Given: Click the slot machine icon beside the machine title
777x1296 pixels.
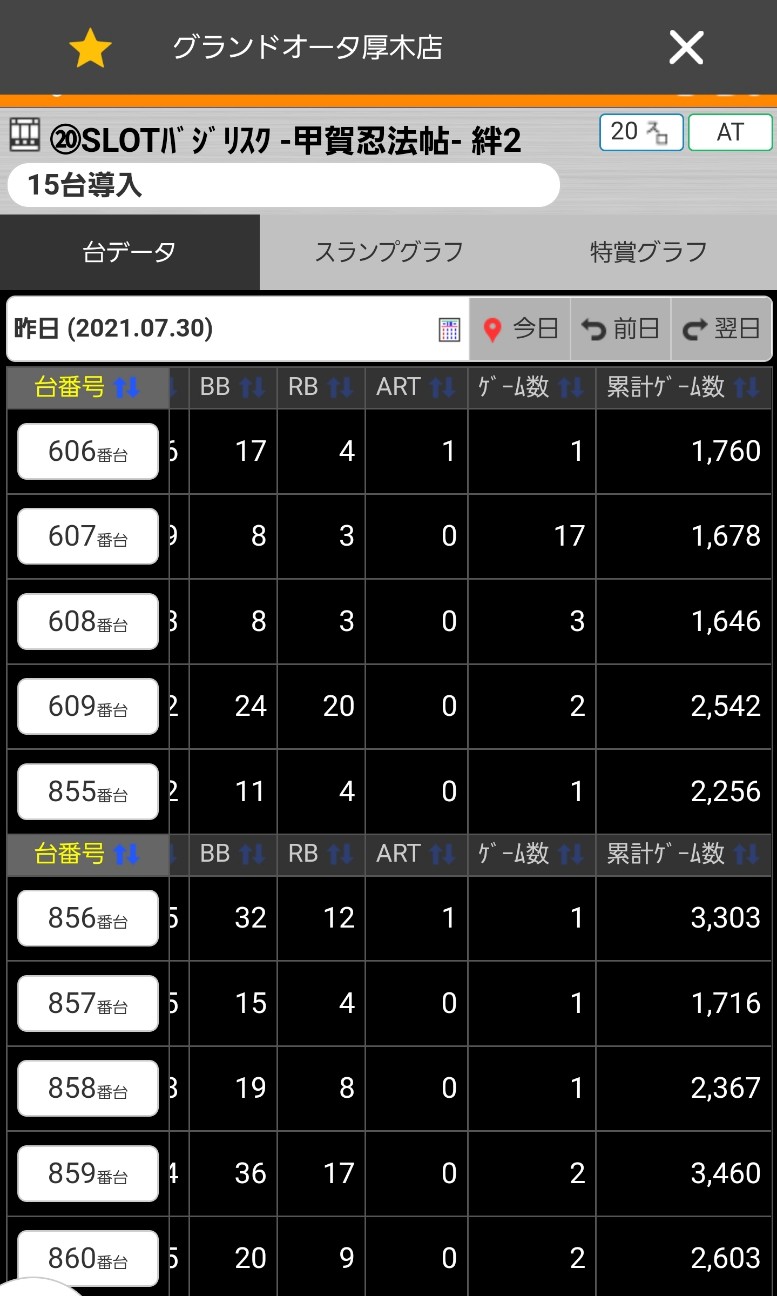Looking at the screenshot, I should click(22, 132).
